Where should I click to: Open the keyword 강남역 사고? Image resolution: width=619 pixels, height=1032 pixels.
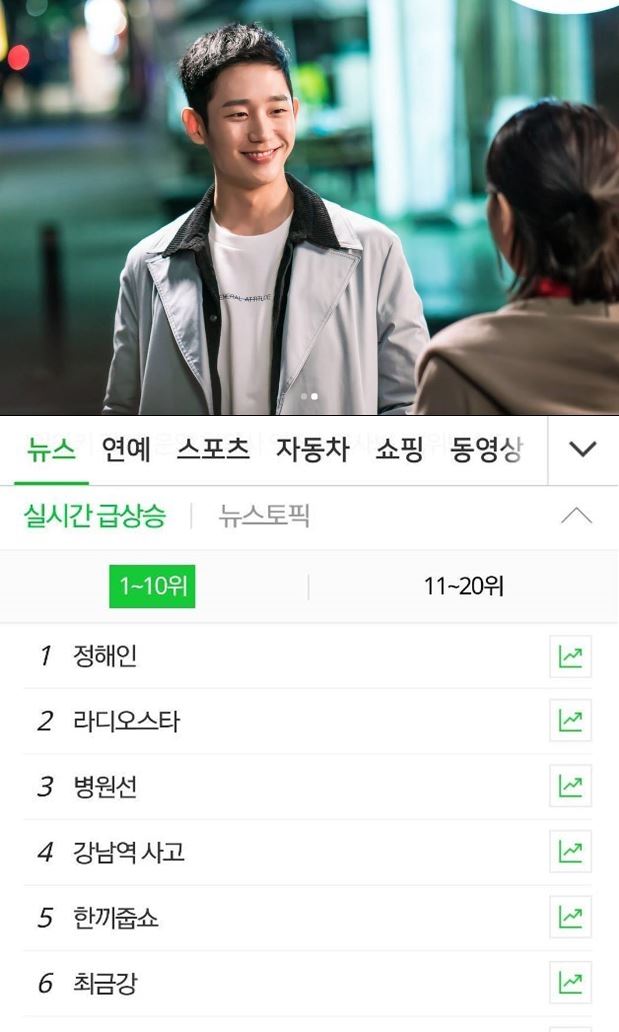[128, 852]
